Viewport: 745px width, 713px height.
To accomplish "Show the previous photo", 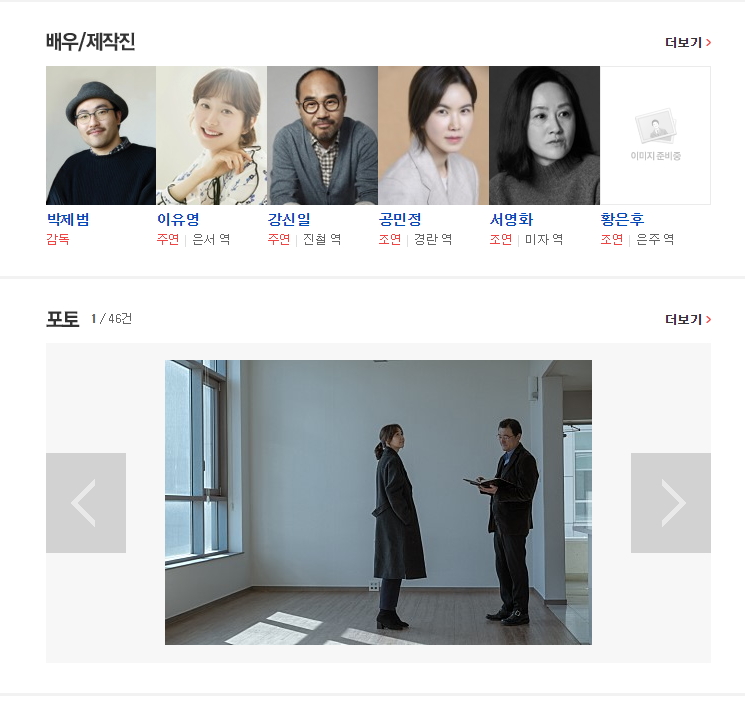I will click(x=86, y=503).
